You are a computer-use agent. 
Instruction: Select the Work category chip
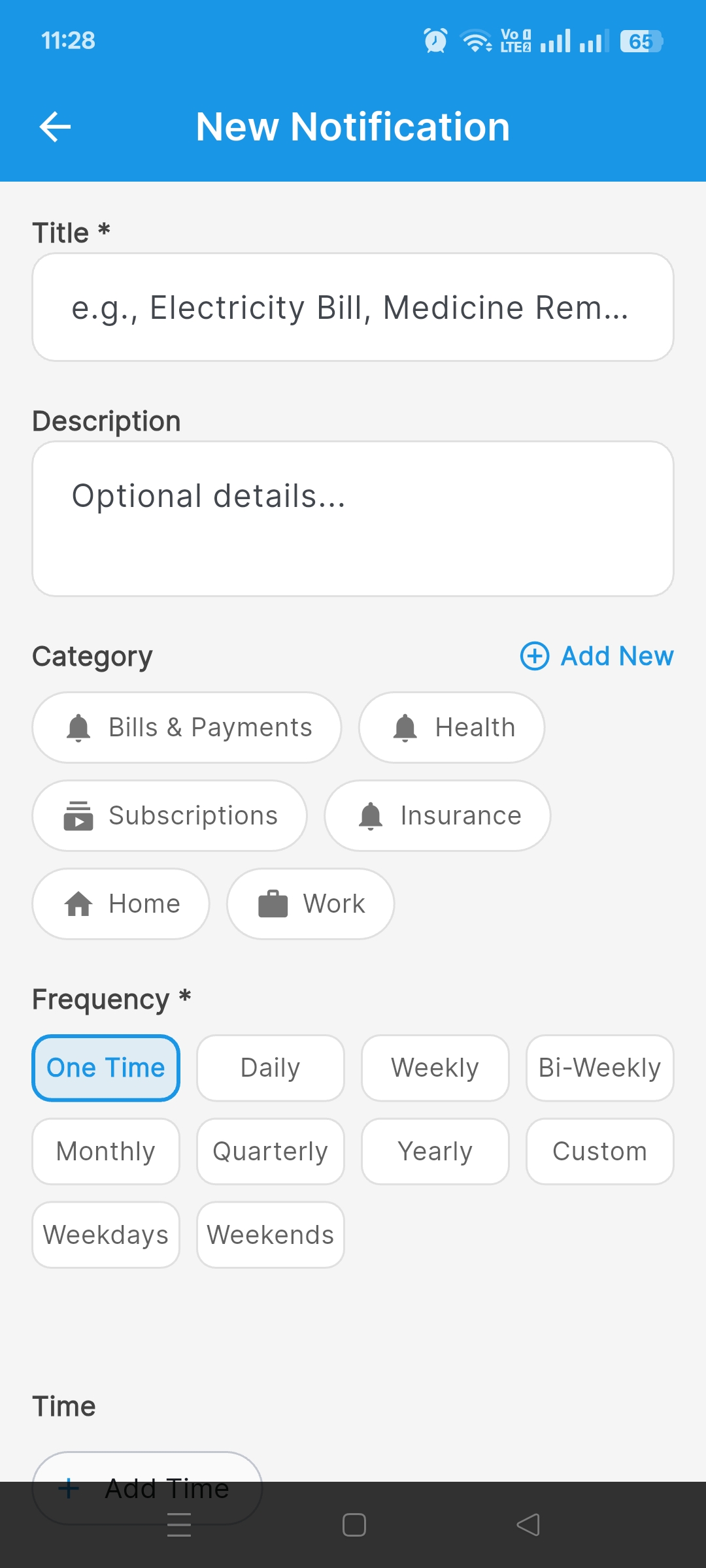coord(311,904)
